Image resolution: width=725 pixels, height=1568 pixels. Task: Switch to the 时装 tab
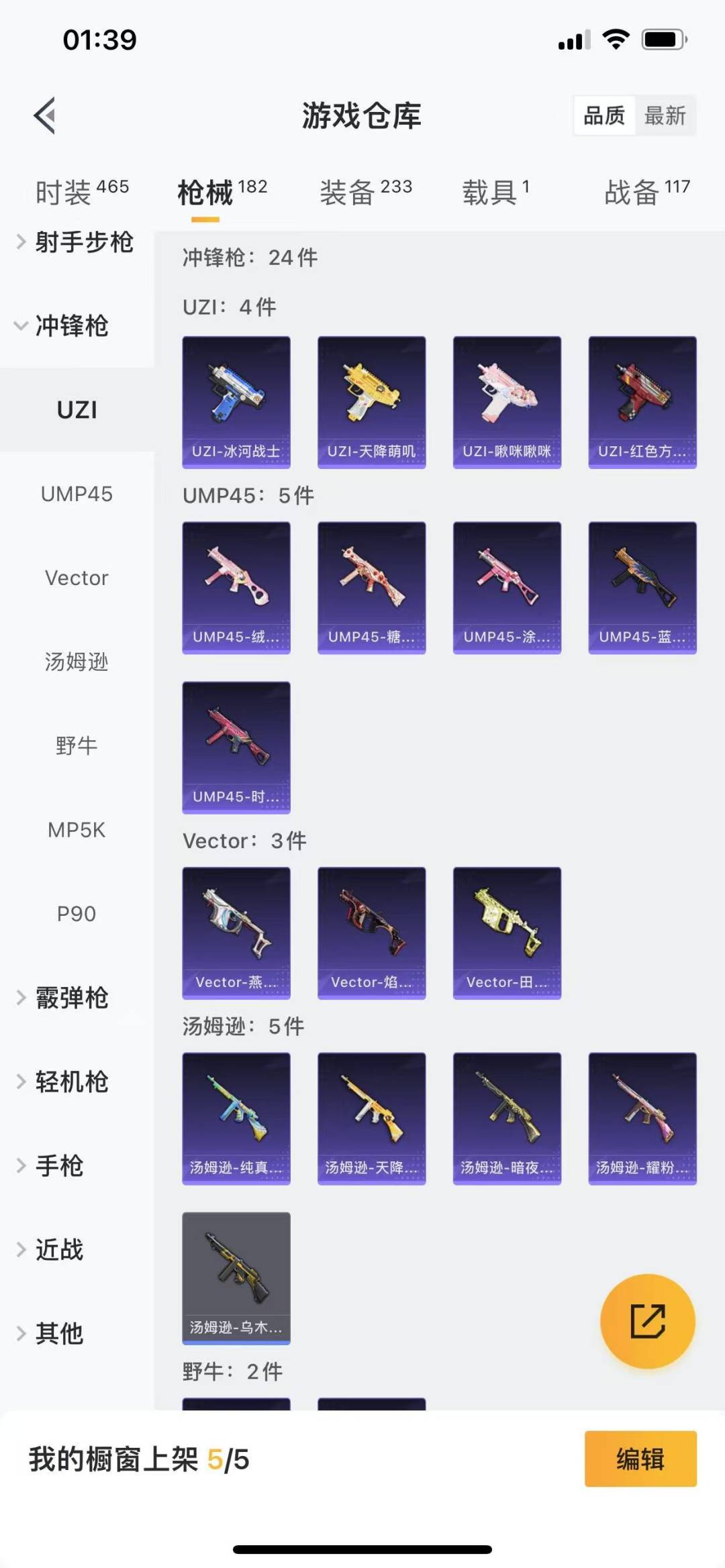click(82, 192)
